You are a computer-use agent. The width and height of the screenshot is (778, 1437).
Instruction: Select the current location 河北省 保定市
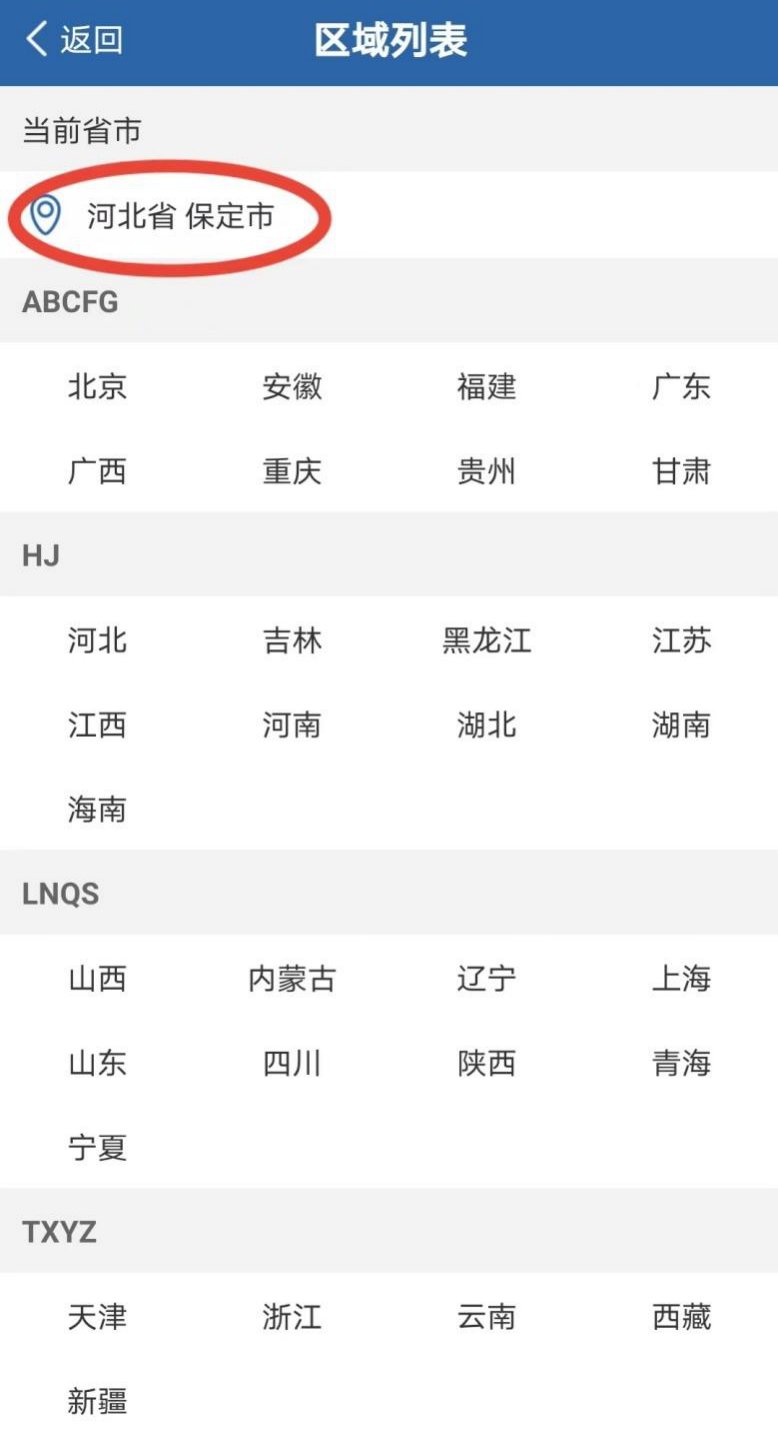pos(180,215)
